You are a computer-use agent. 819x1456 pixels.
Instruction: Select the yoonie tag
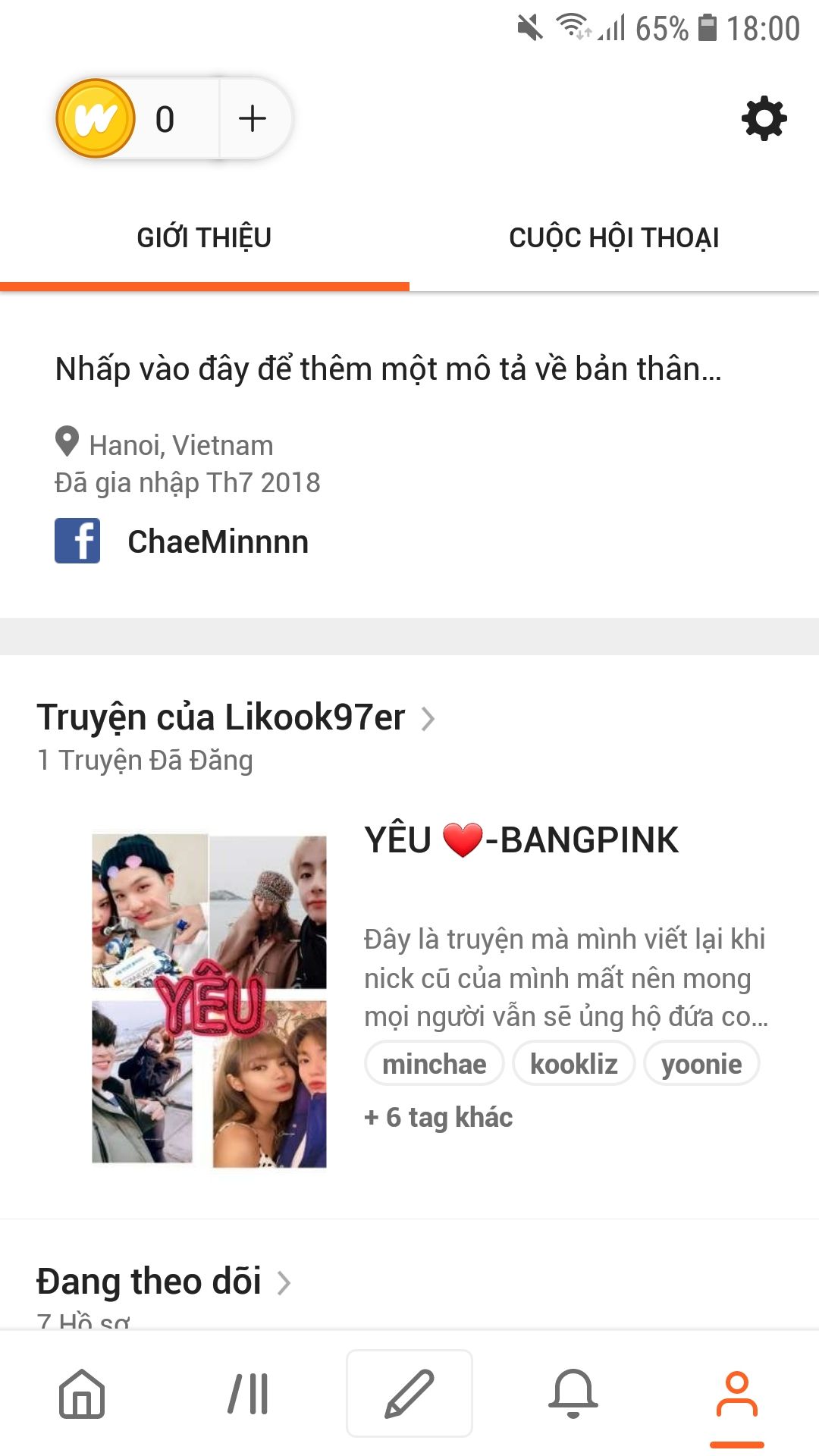701,1064
